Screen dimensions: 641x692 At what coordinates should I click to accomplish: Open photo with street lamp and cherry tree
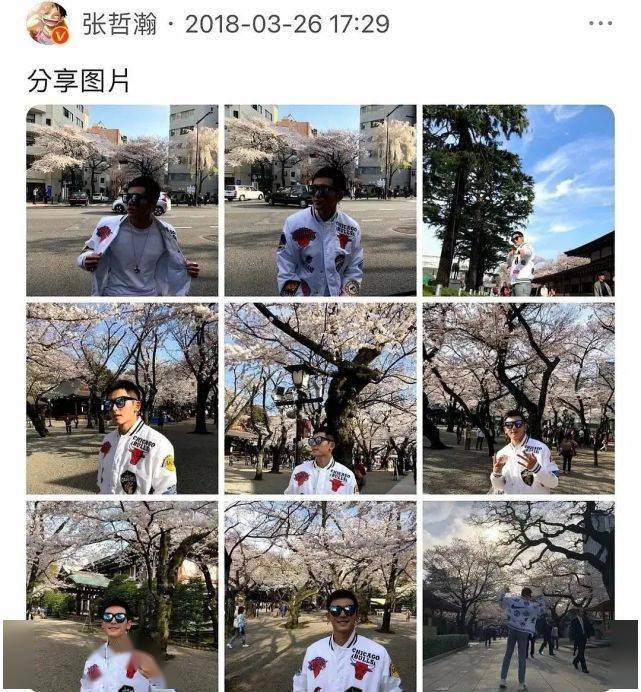(320, 399)
